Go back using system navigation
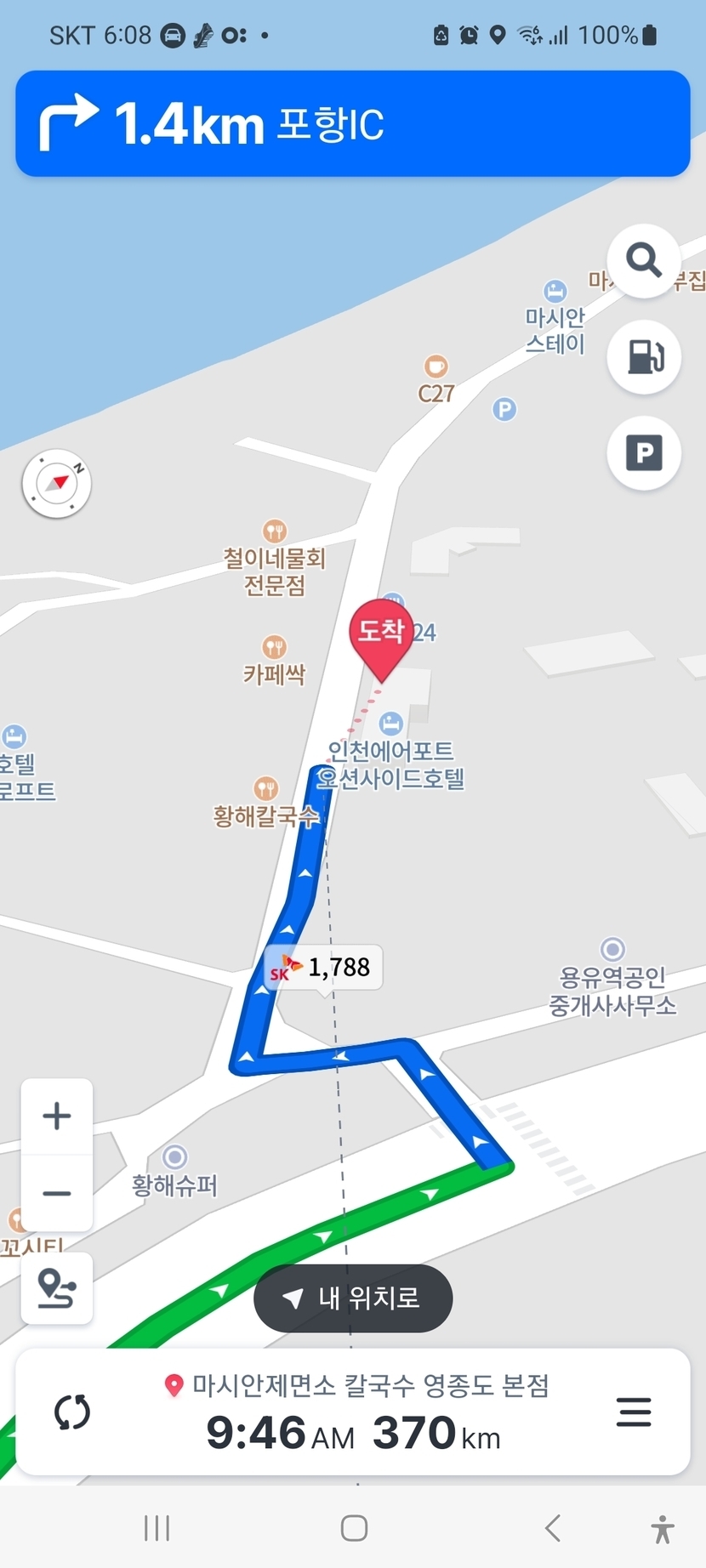Viewport: 706px width, 1568px height. click(x=553, y=1528)
